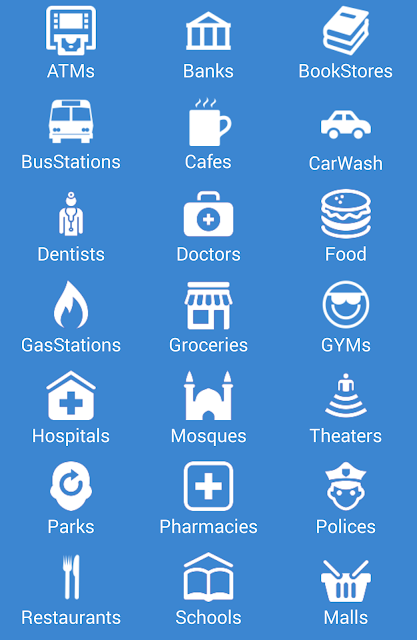The width and height of the screenshot is (417, 640).
Task: Open the ATMs category
Action: pyautogui.click(x=71, y=42)
